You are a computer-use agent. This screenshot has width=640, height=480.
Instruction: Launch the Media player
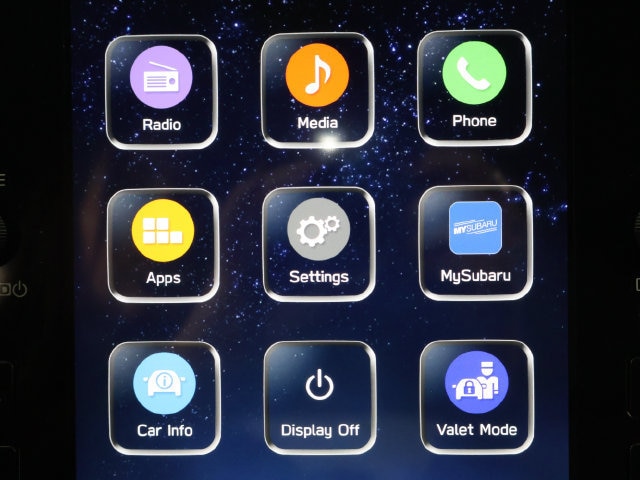318,90
